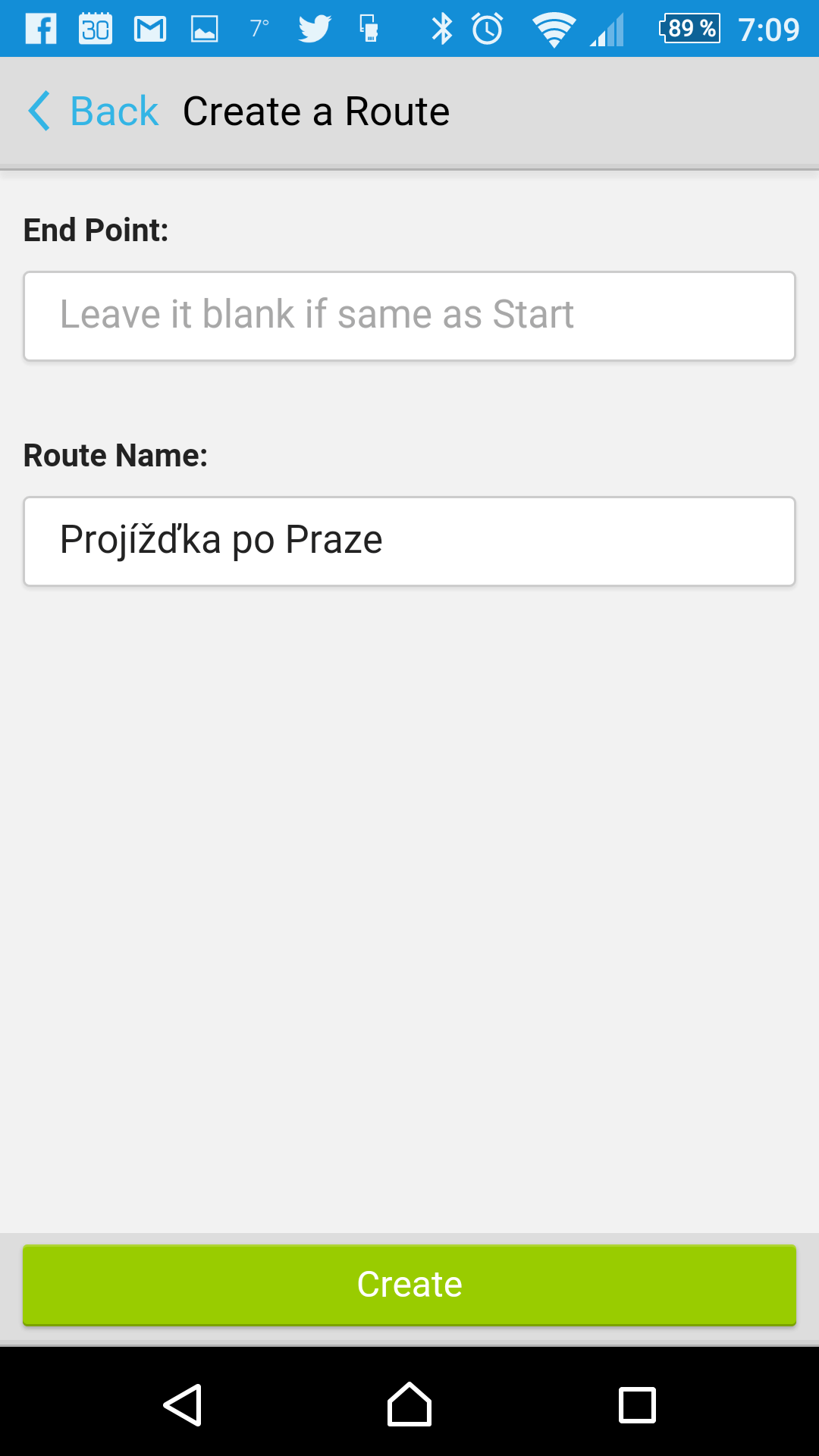This screenshot has height=1456, width=819.
Task: Open the recent apps view
Action: point(637,1405)
